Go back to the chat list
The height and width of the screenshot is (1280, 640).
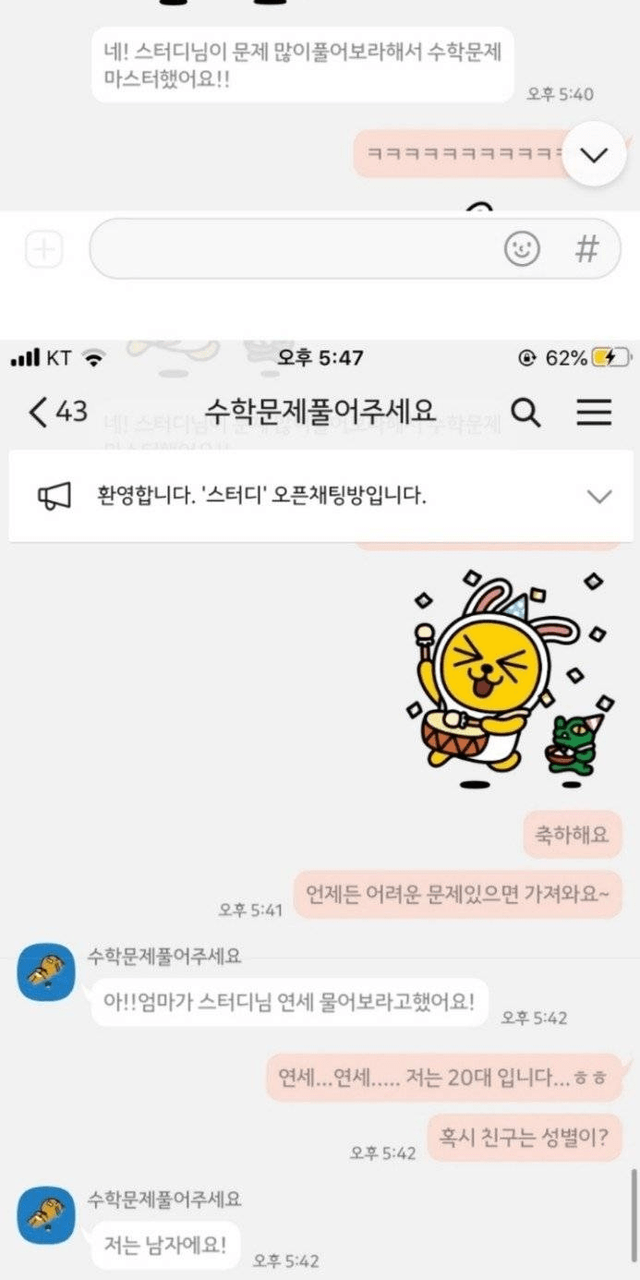[x=56, y=411]
